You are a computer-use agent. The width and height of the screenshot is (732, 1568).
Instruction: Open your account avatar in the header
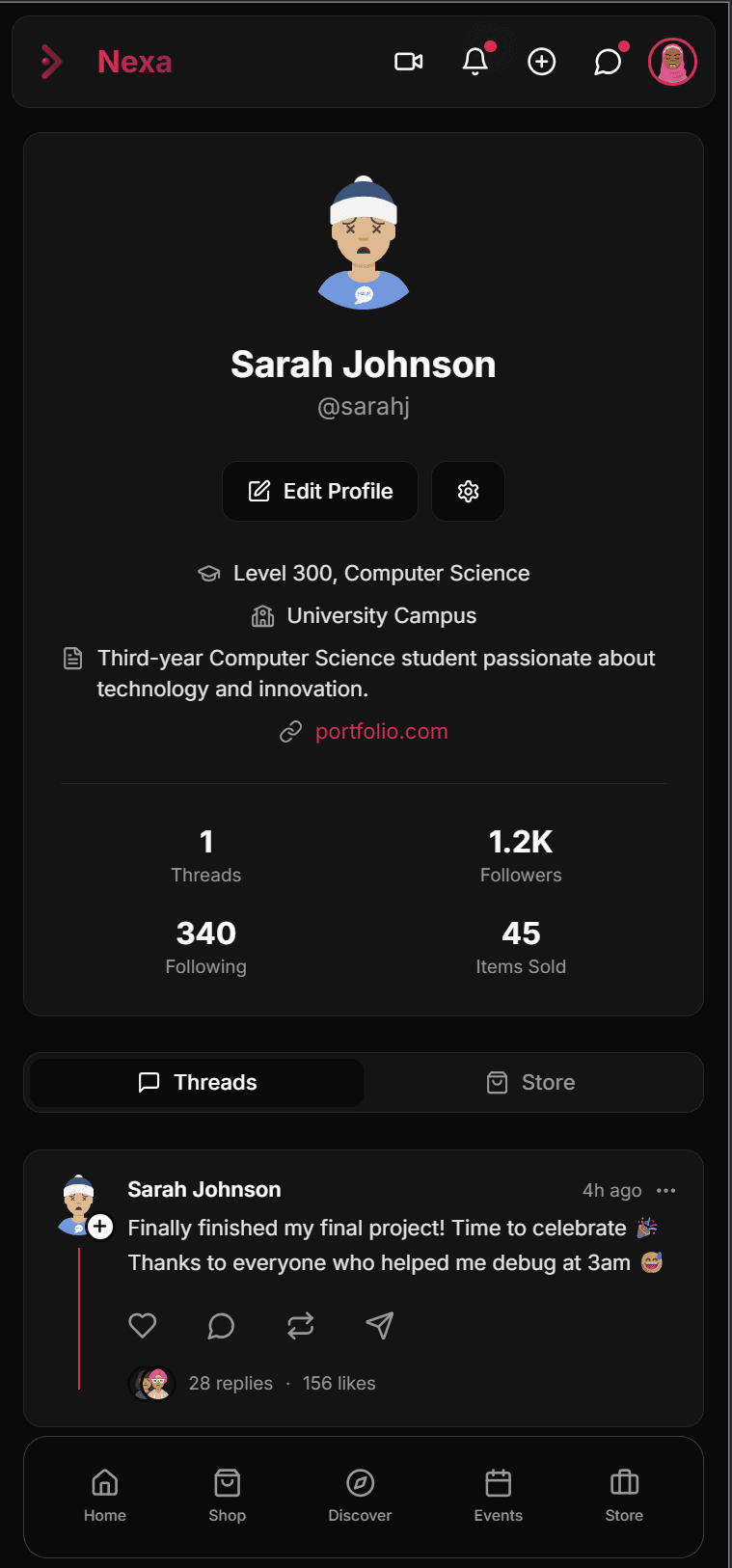pyautogui.click(x=672, y=61)
